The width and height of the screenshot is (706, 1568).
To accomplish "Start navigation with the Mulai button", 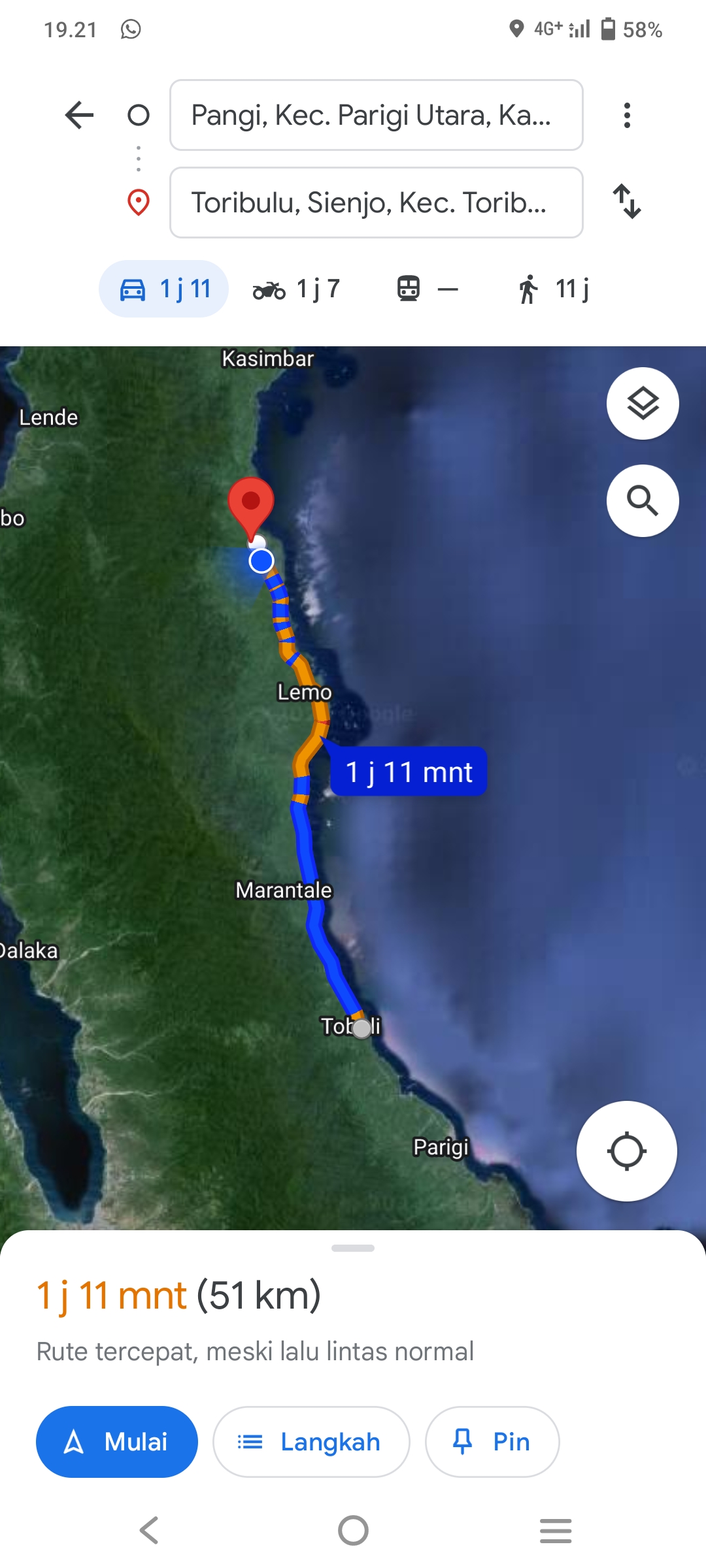I will tap(117, 1441).
